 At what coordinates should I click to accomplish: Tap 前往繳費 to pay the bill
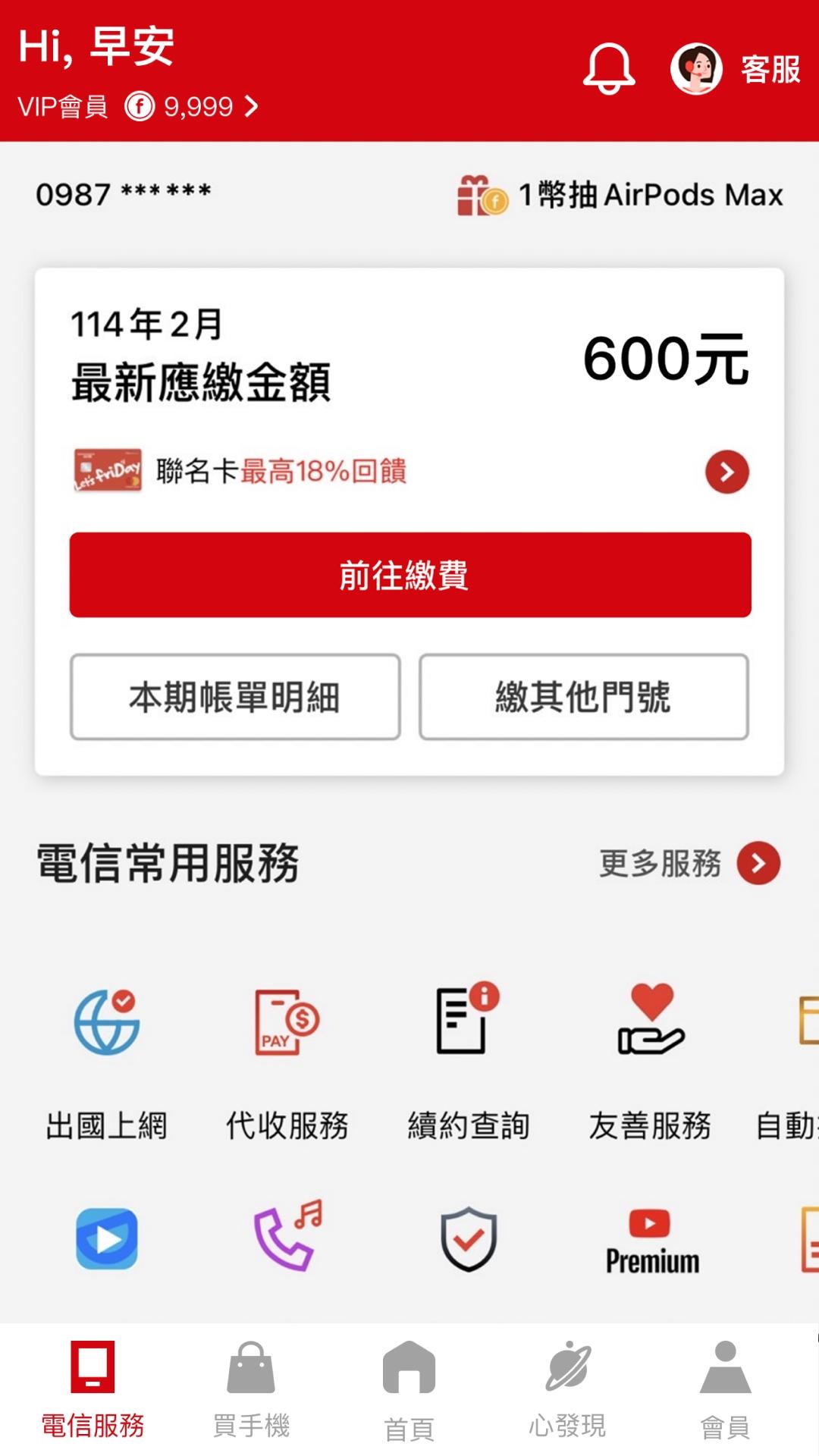(x=410, y=575)
